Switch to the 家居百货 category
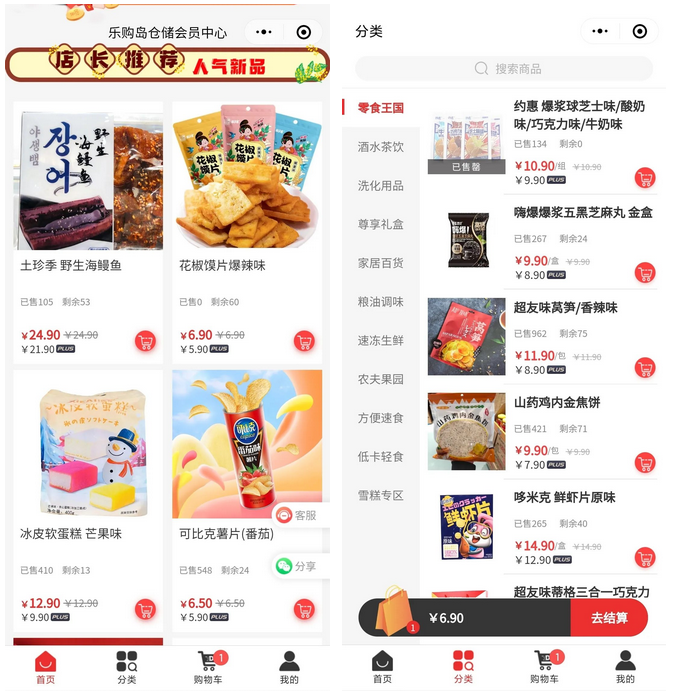 pyautogui.click(x=380, y=263)
